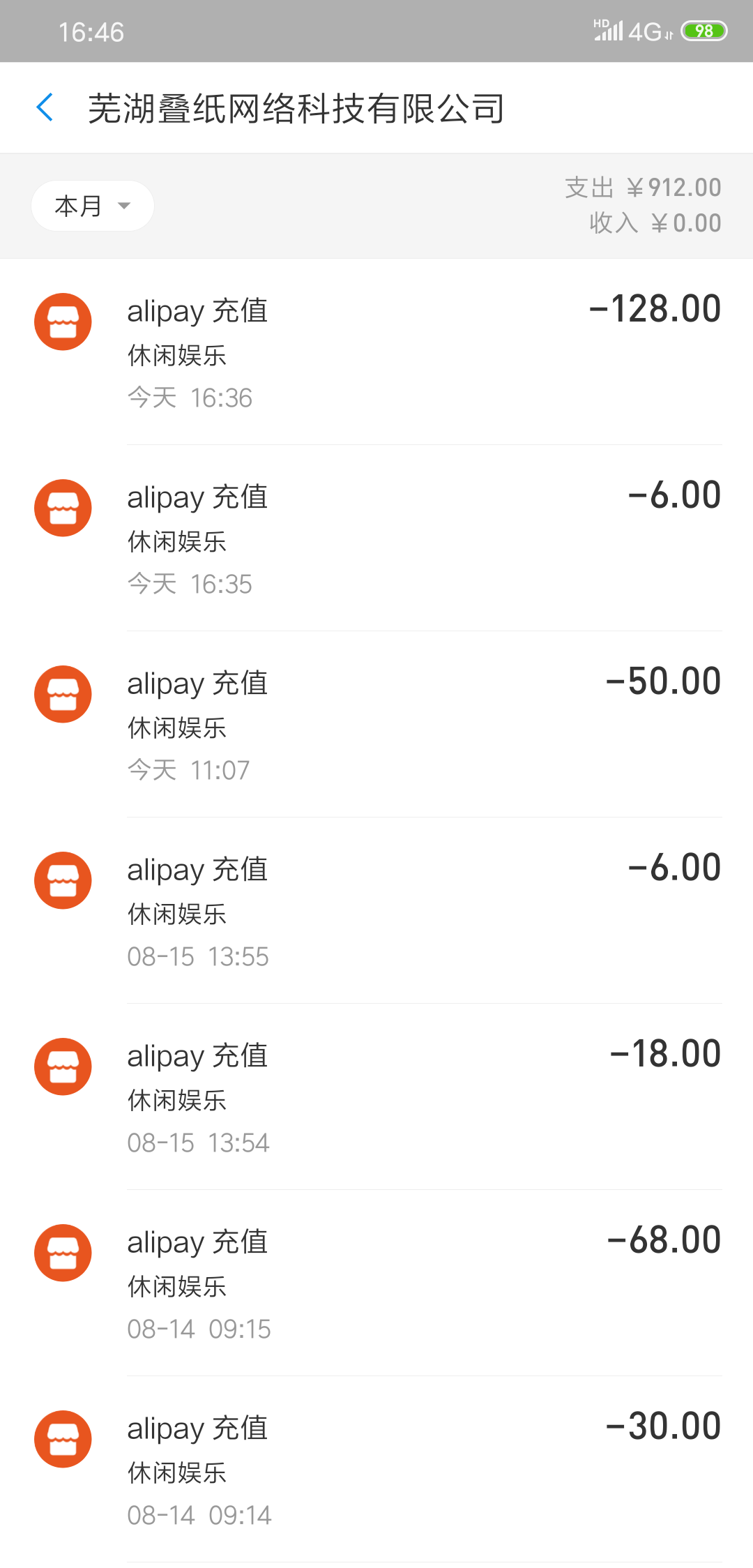View the -68.00 payment from 08-14 09:15
Screen dimensions: 753x1568
click(x=376, y=1283)
